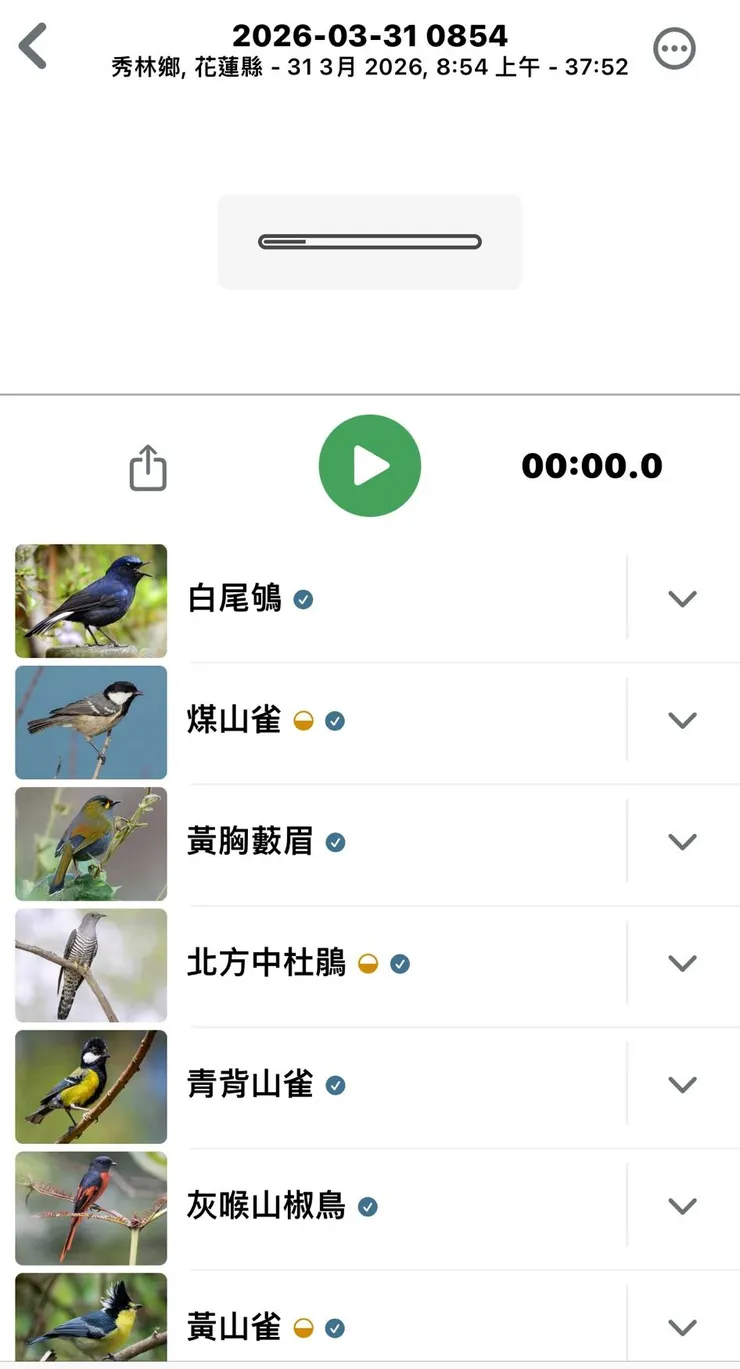Open the 白尾鴝 photo thumbnail
This screenshot has height=1369, width=740.
point(90,600)
